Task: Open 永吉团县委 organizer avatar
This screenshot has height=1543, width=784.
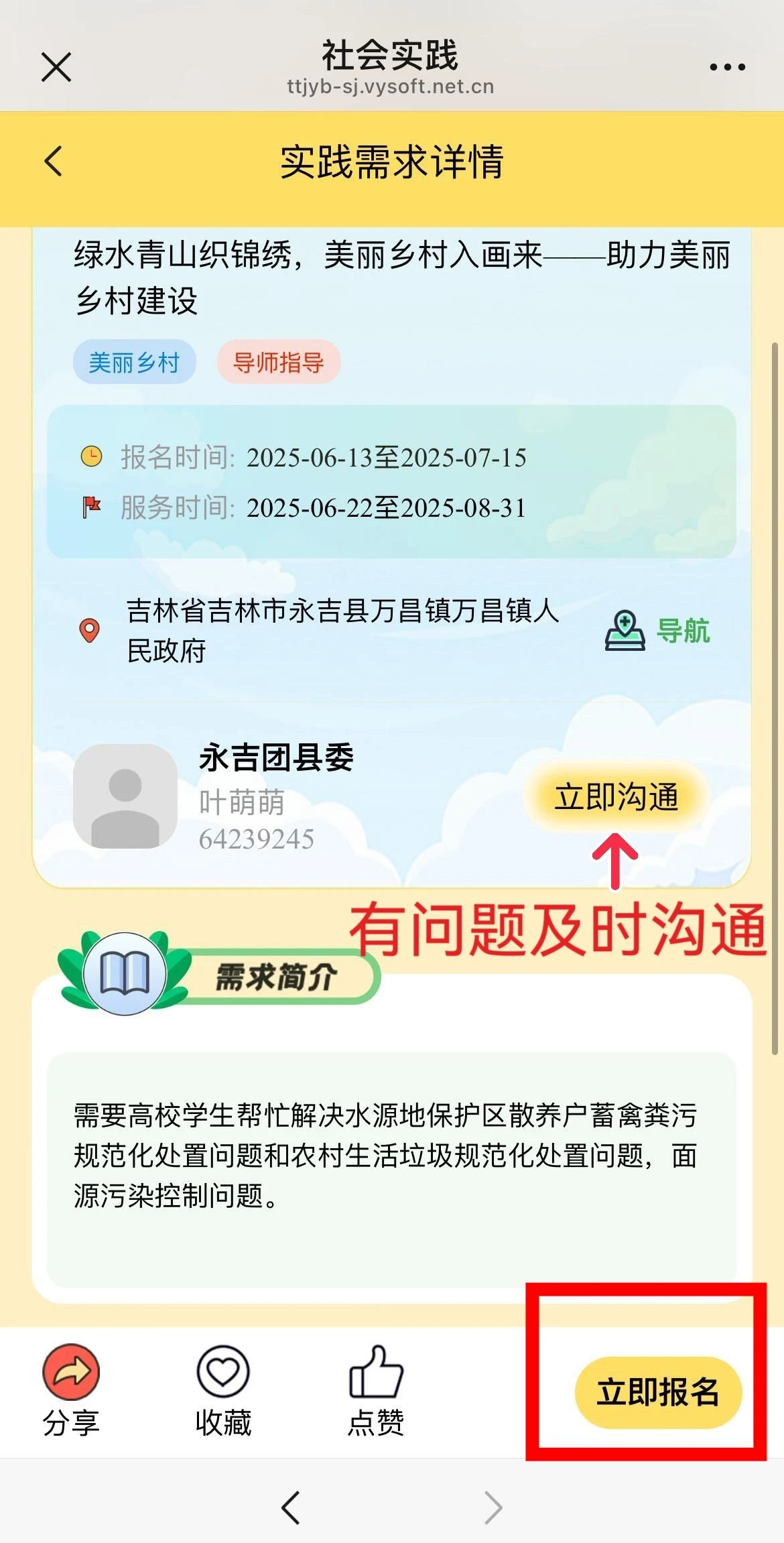Action: click(125, 796)
